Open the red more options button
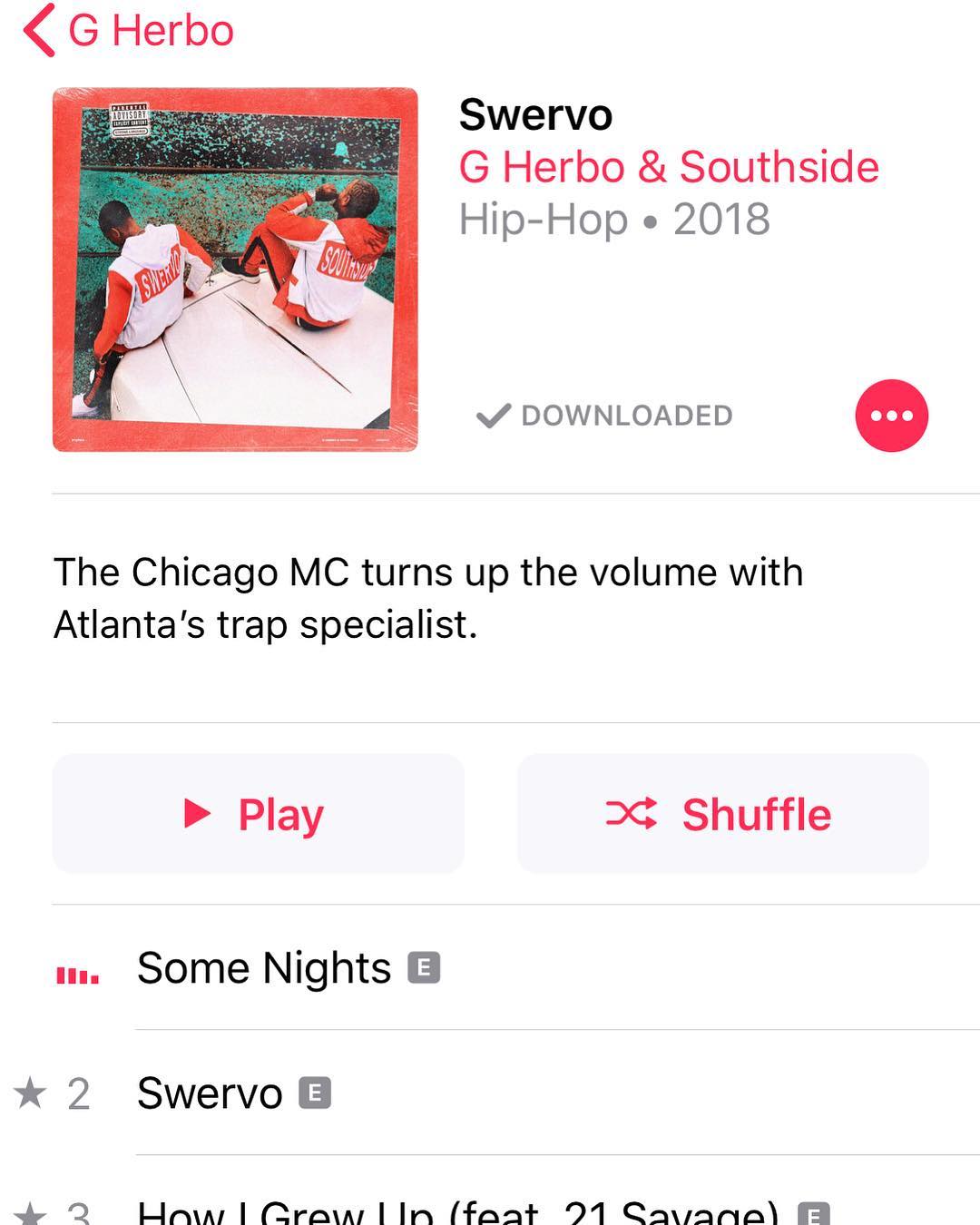Screen dimensions: 980x1225 point(891,416)
